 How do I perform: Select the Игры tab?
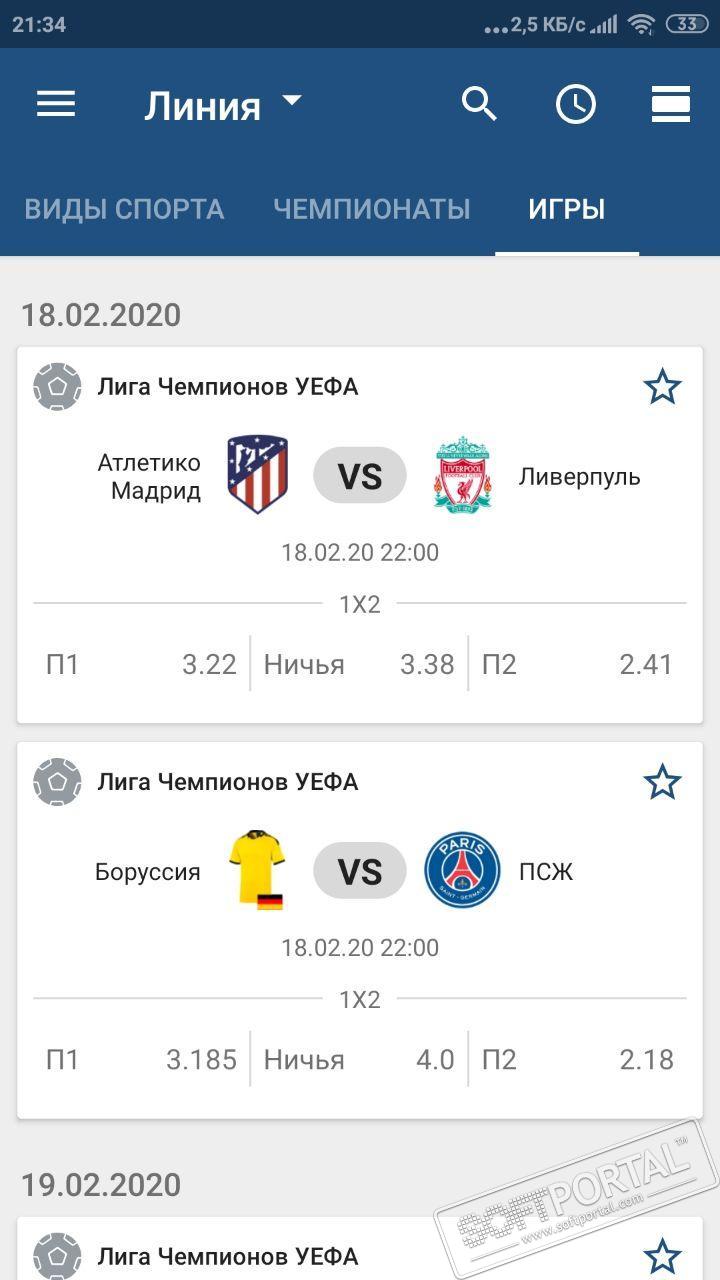(566, 209)
